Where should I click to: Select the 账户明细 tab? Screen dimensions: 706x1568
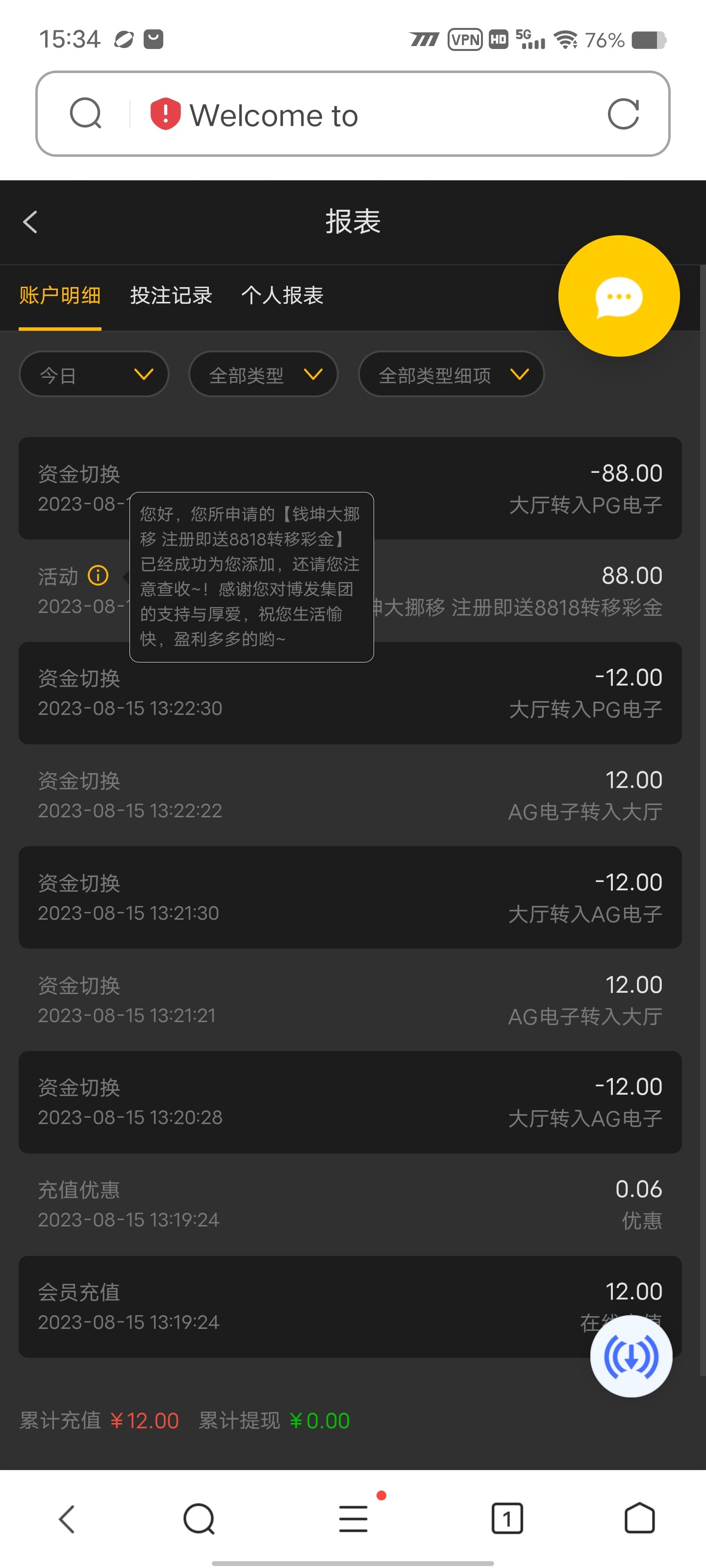(x=60, y=296)
